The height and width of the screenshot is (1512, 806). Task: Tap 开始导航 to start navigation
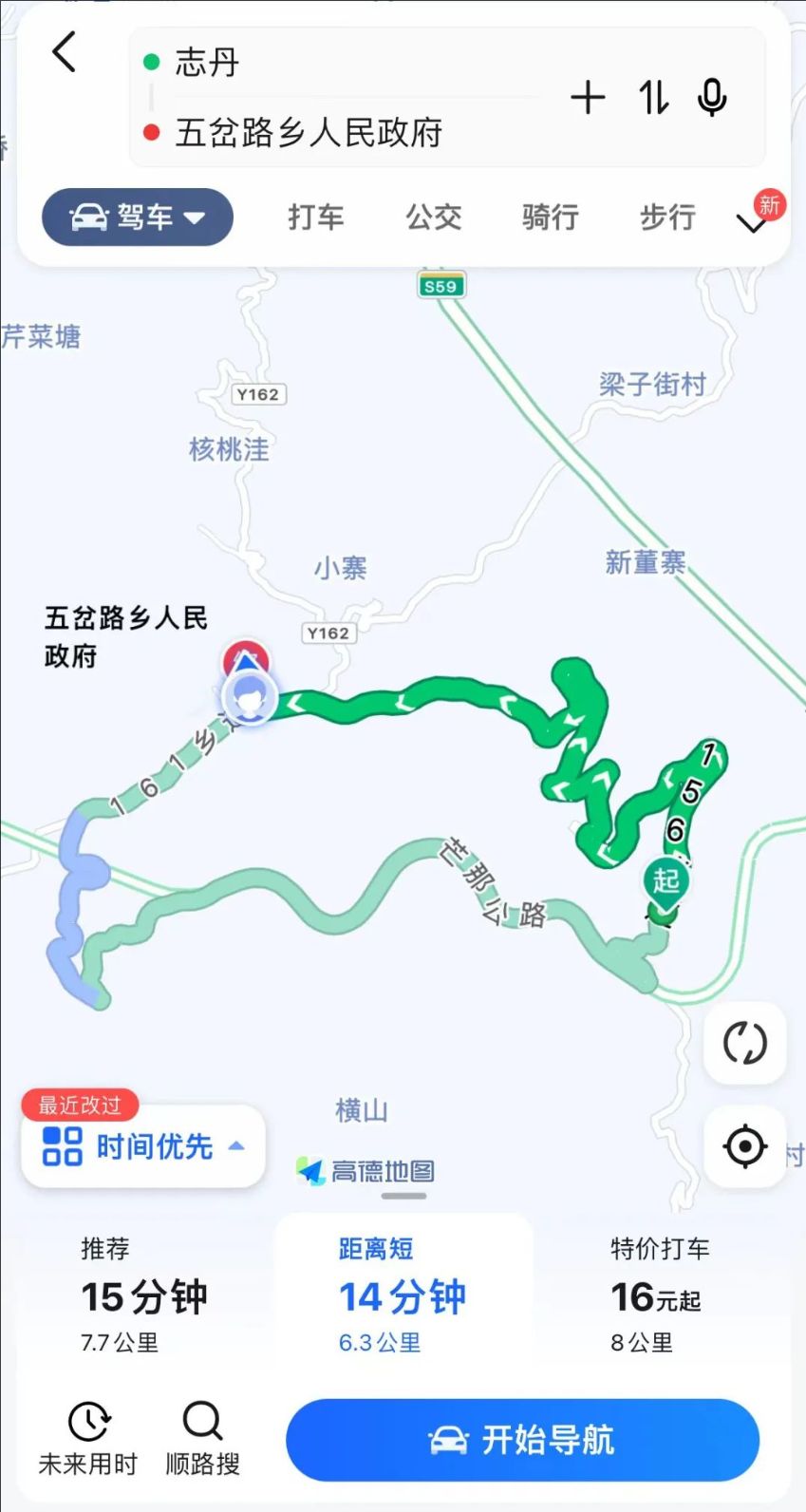[522, 1440]
